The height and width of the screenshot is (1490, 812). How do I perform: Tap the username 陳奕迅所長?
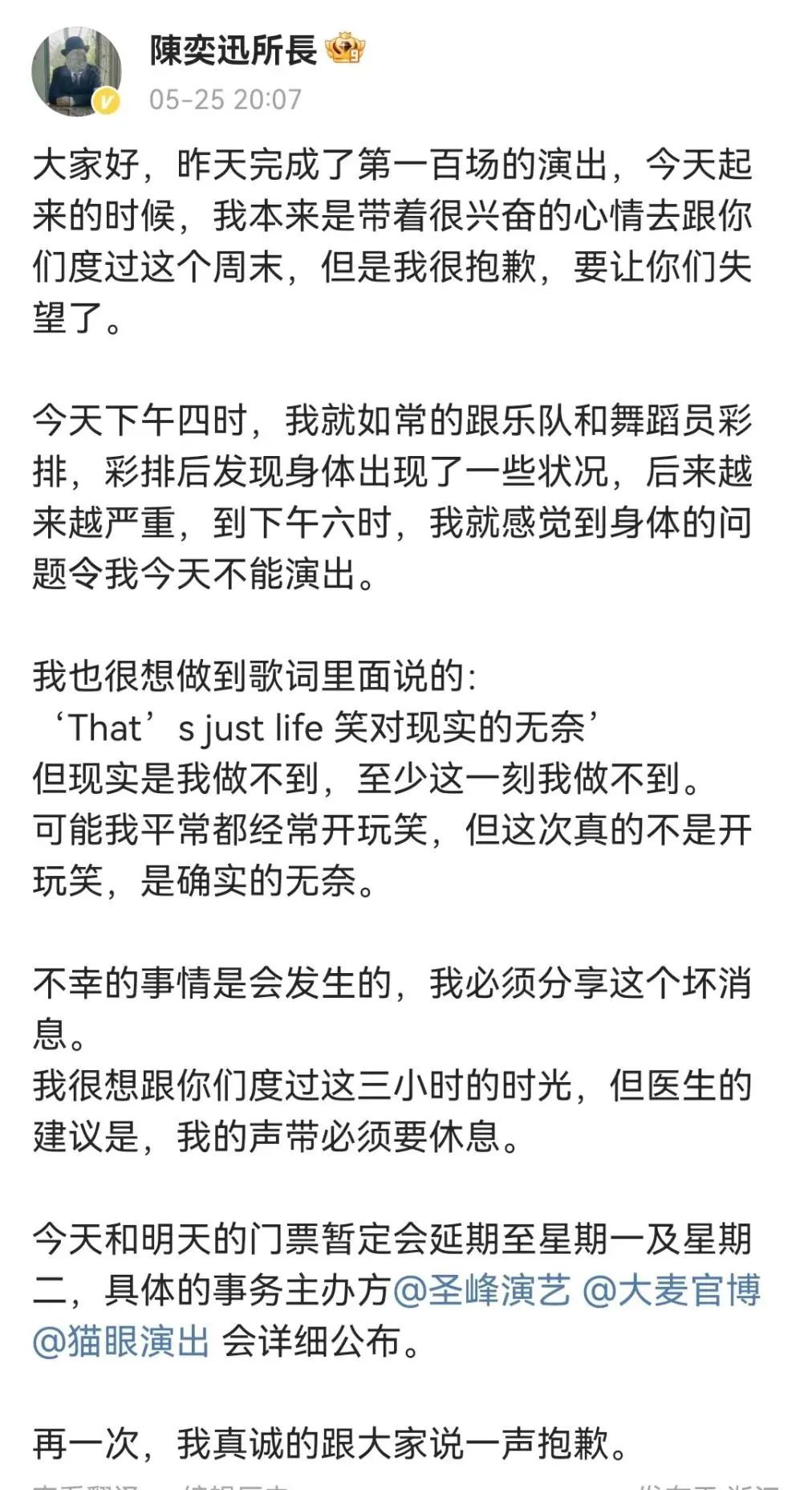pos(233,51)
